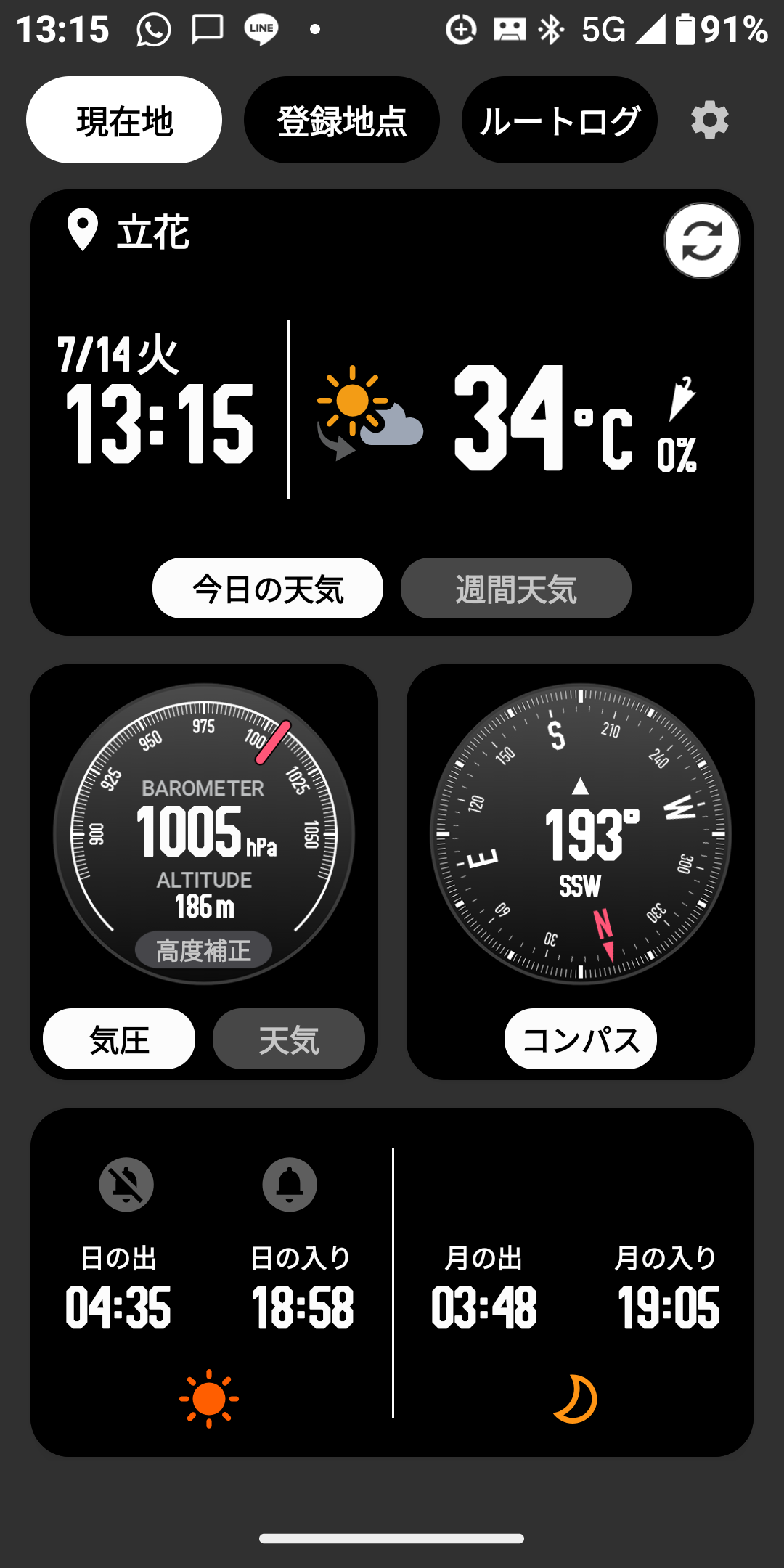This screenshot has height=1568, width=784.
Task: Switch to the 登録地点 tab
Action: [342, 120]
